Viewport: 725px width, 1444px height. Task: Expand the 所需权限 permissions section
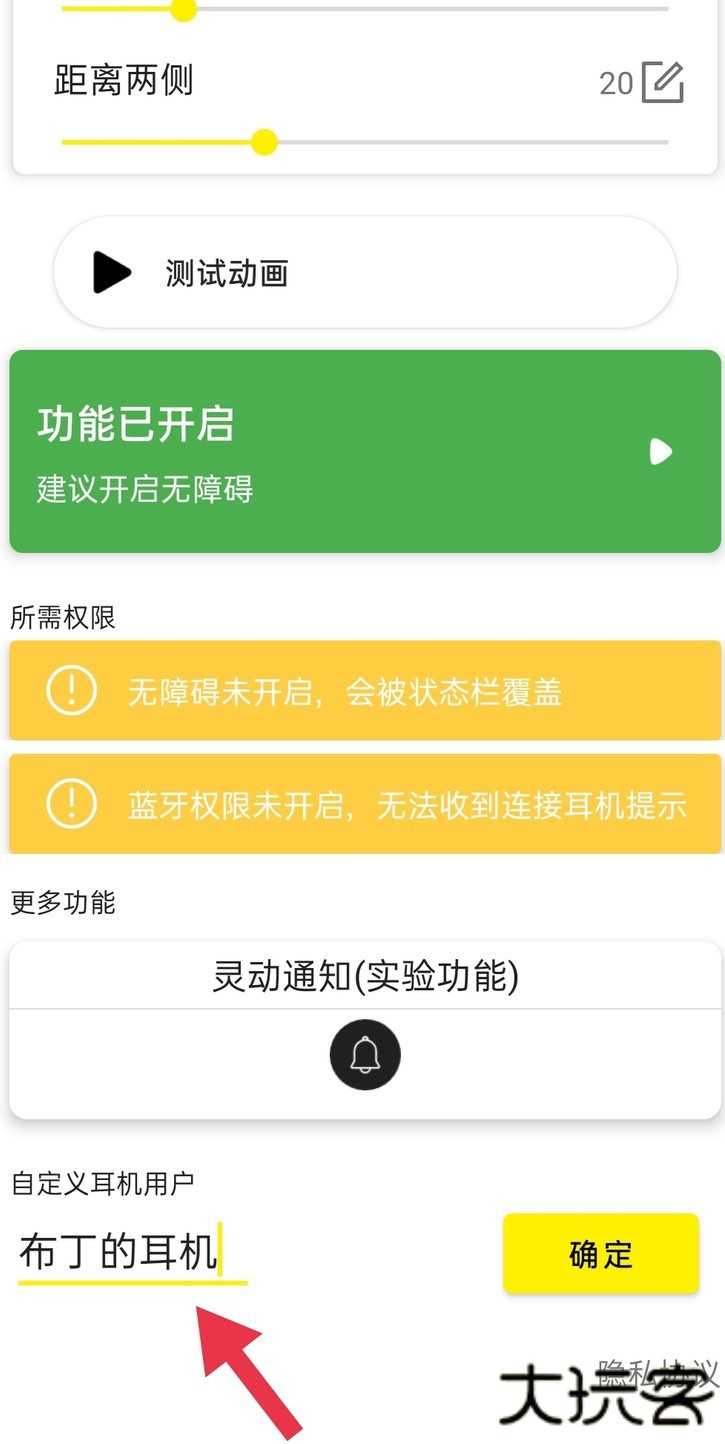[60, 617]
